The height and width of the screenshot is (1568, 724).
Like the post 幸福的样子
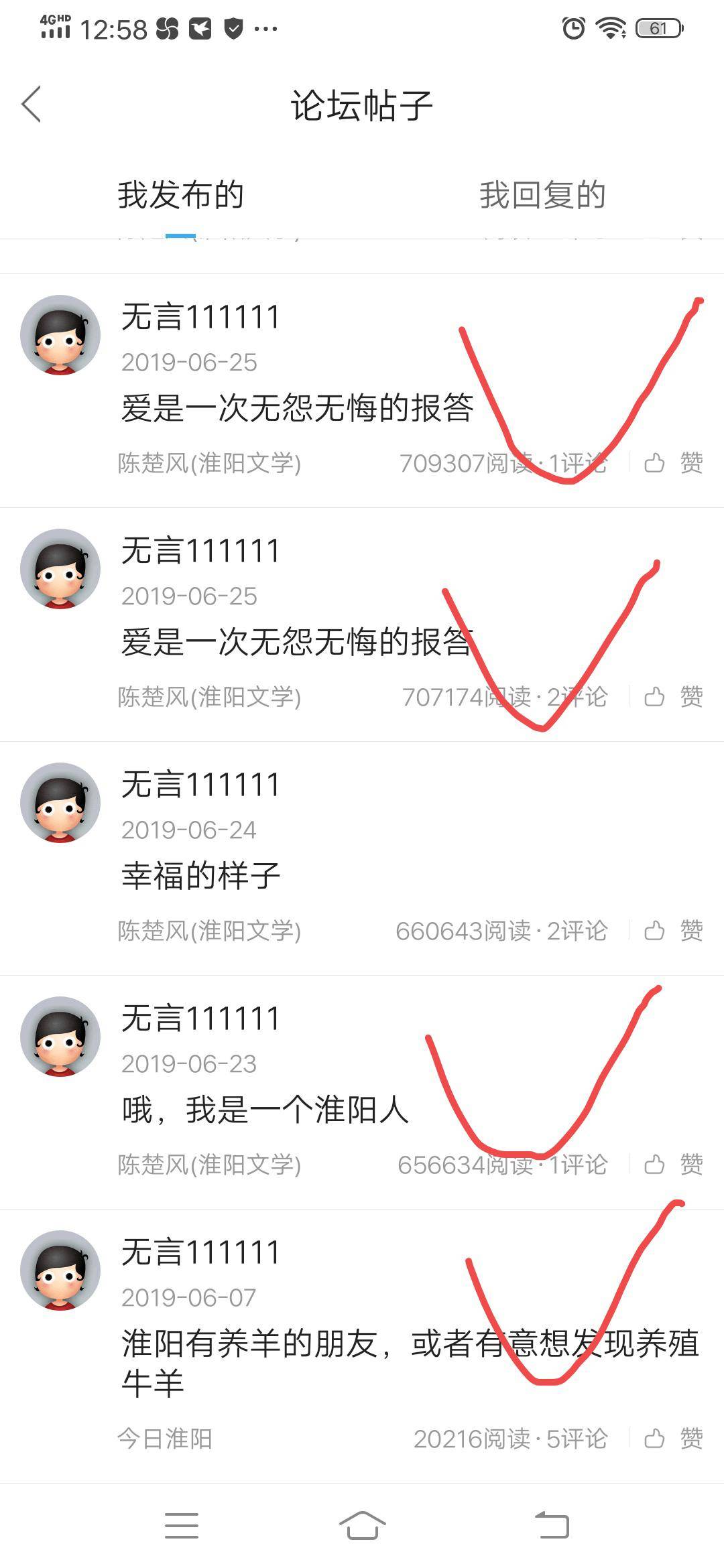[673, 931]
